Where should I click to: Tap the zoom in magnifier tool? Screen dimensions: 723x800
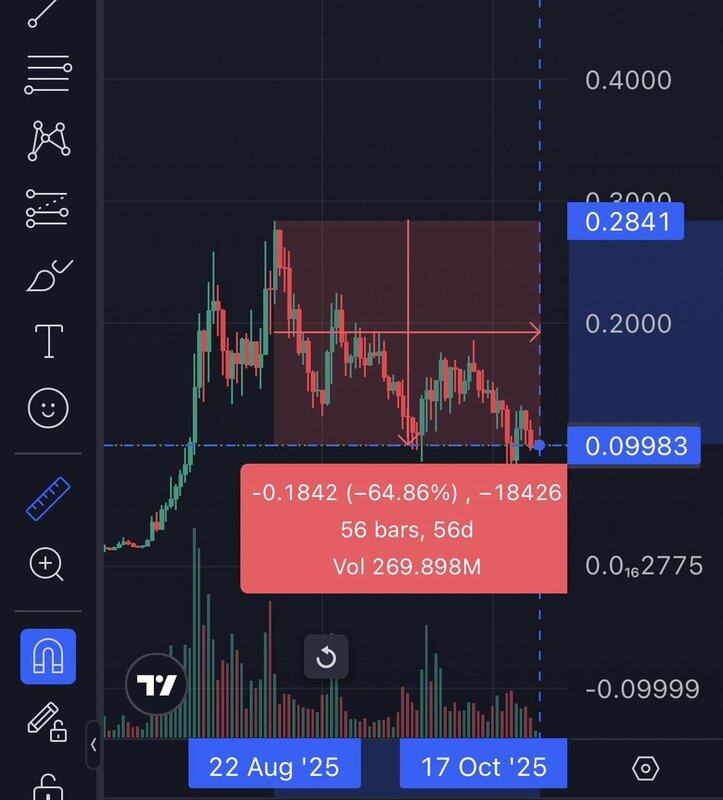click(x=48, y=565)
